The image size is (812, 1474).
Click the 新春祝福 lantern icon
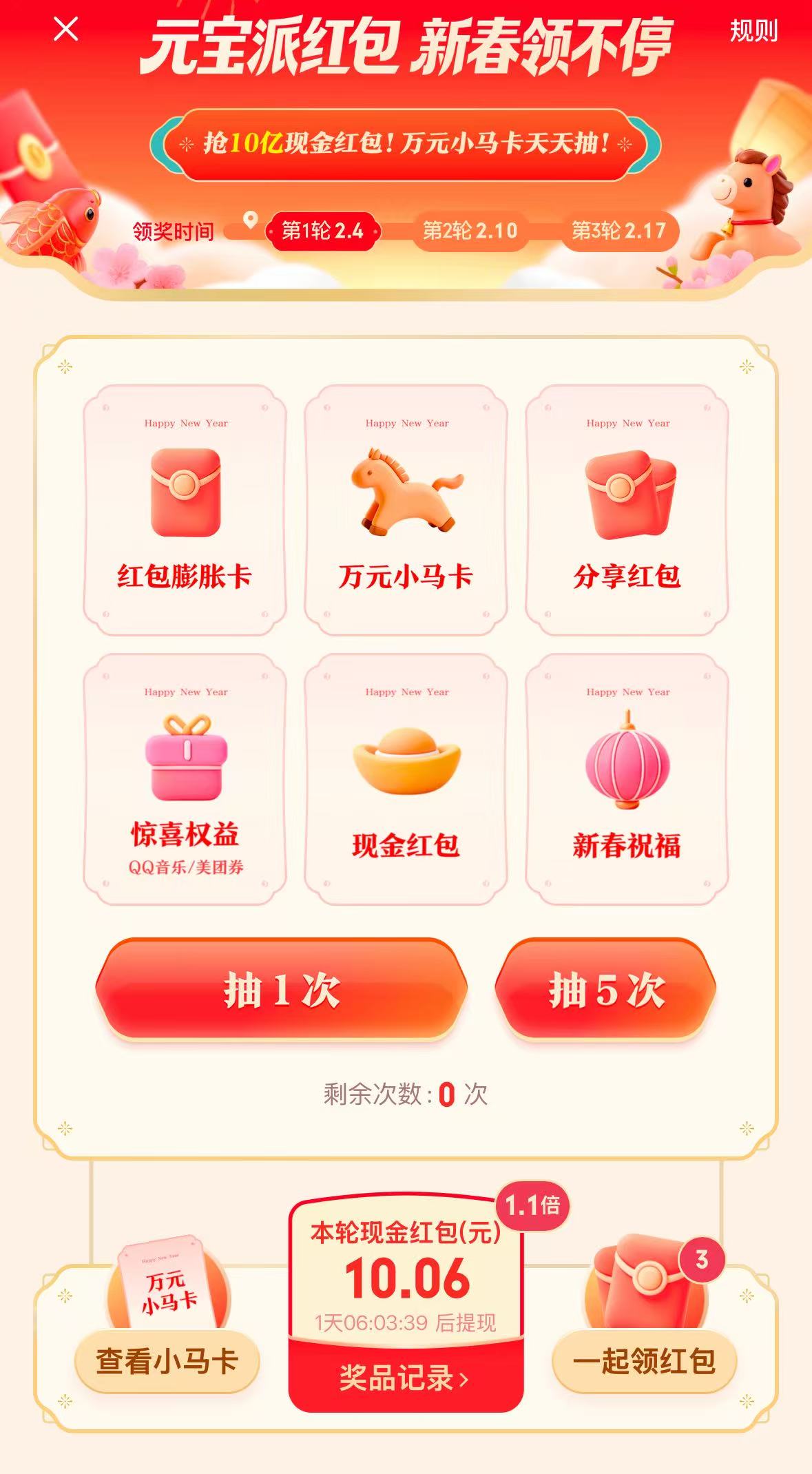point(628,761)
